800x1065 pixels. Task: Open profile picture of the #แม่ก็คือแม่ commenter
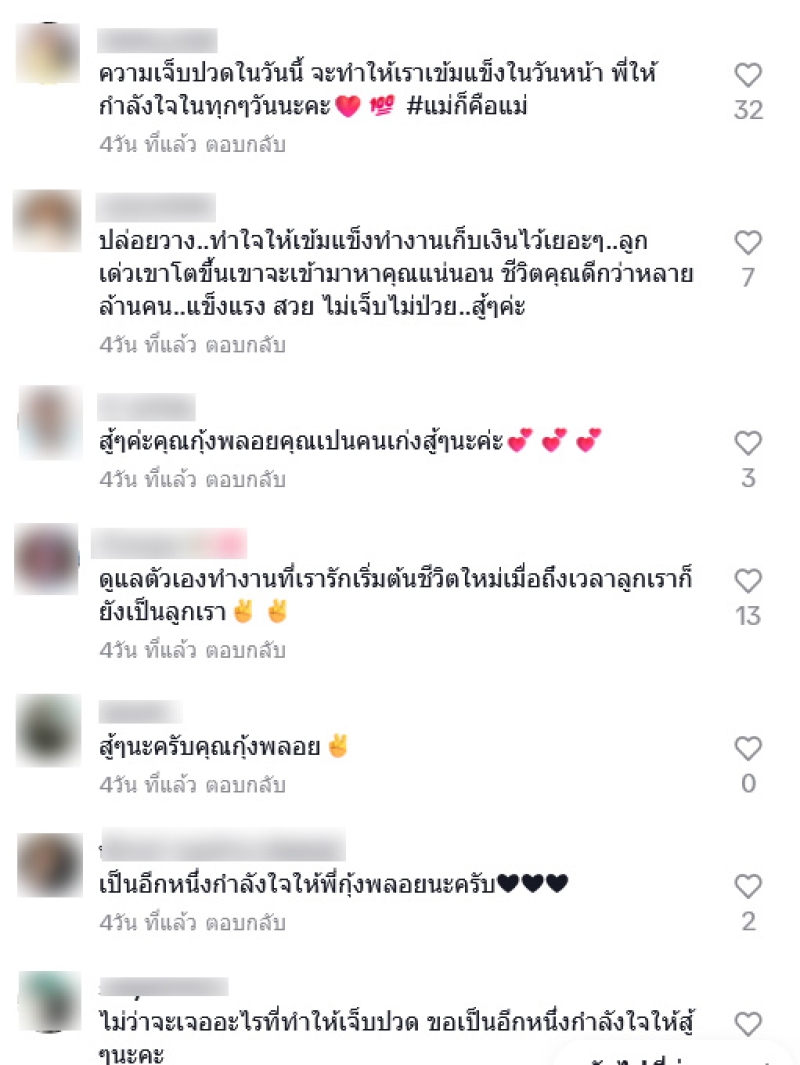pyautogui.click(x=48, y=53)
